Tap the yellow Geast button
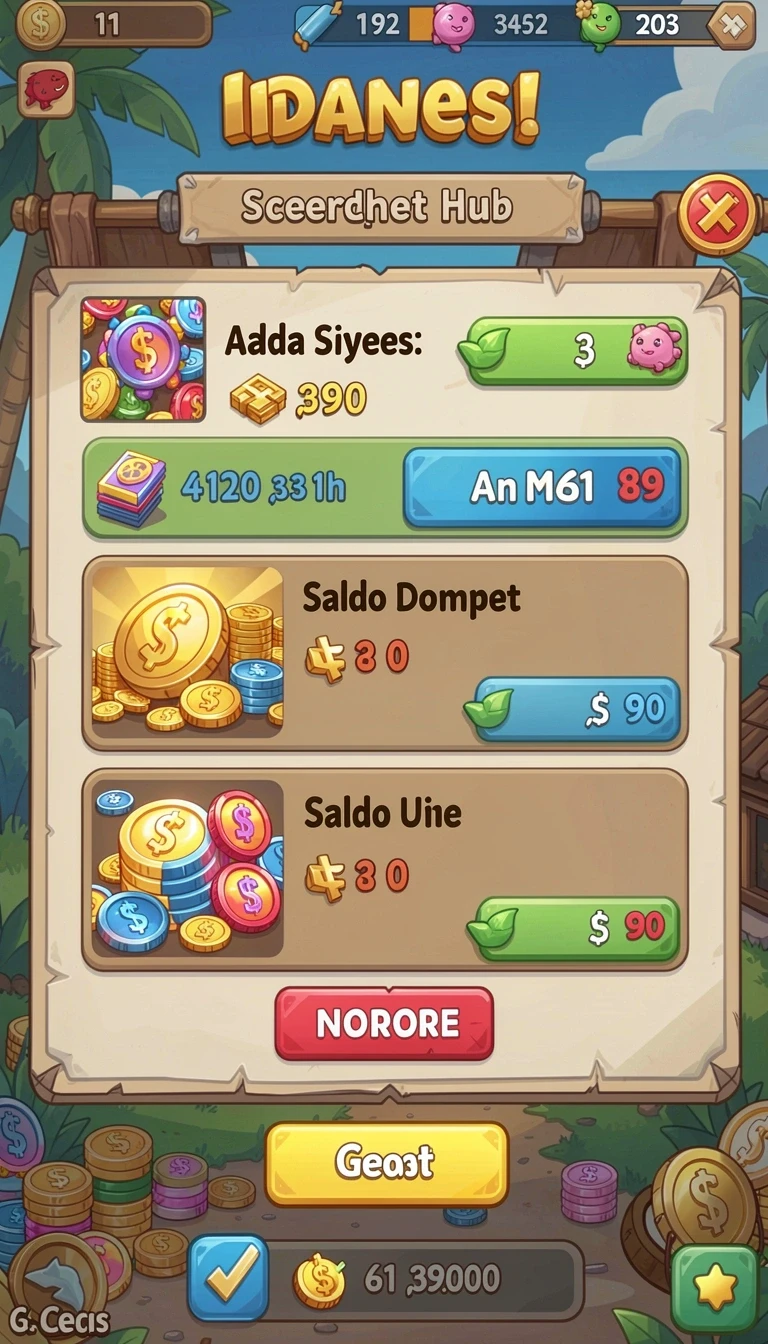768x1344 pixels. coord(386,1164)
